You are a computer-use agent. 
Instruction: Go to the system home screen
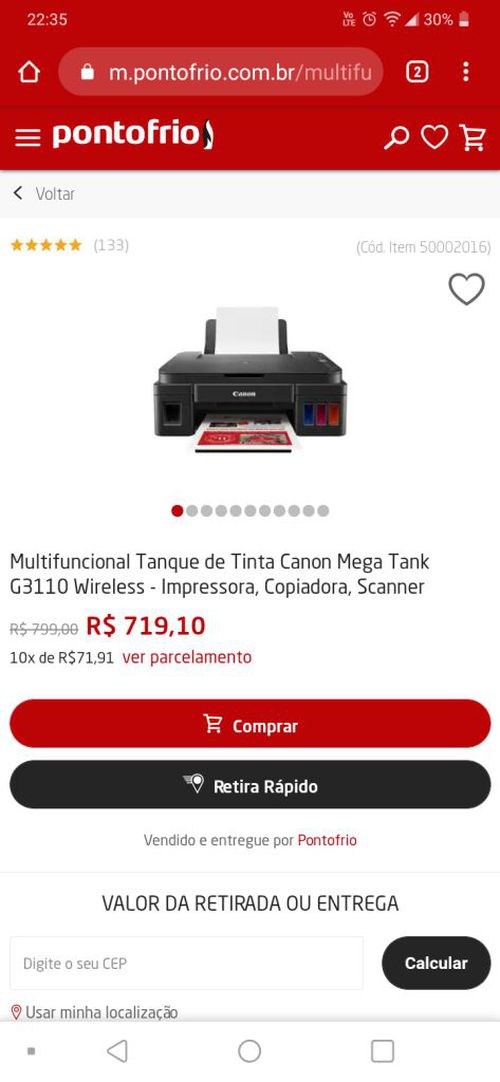(x=250, y=1051)
